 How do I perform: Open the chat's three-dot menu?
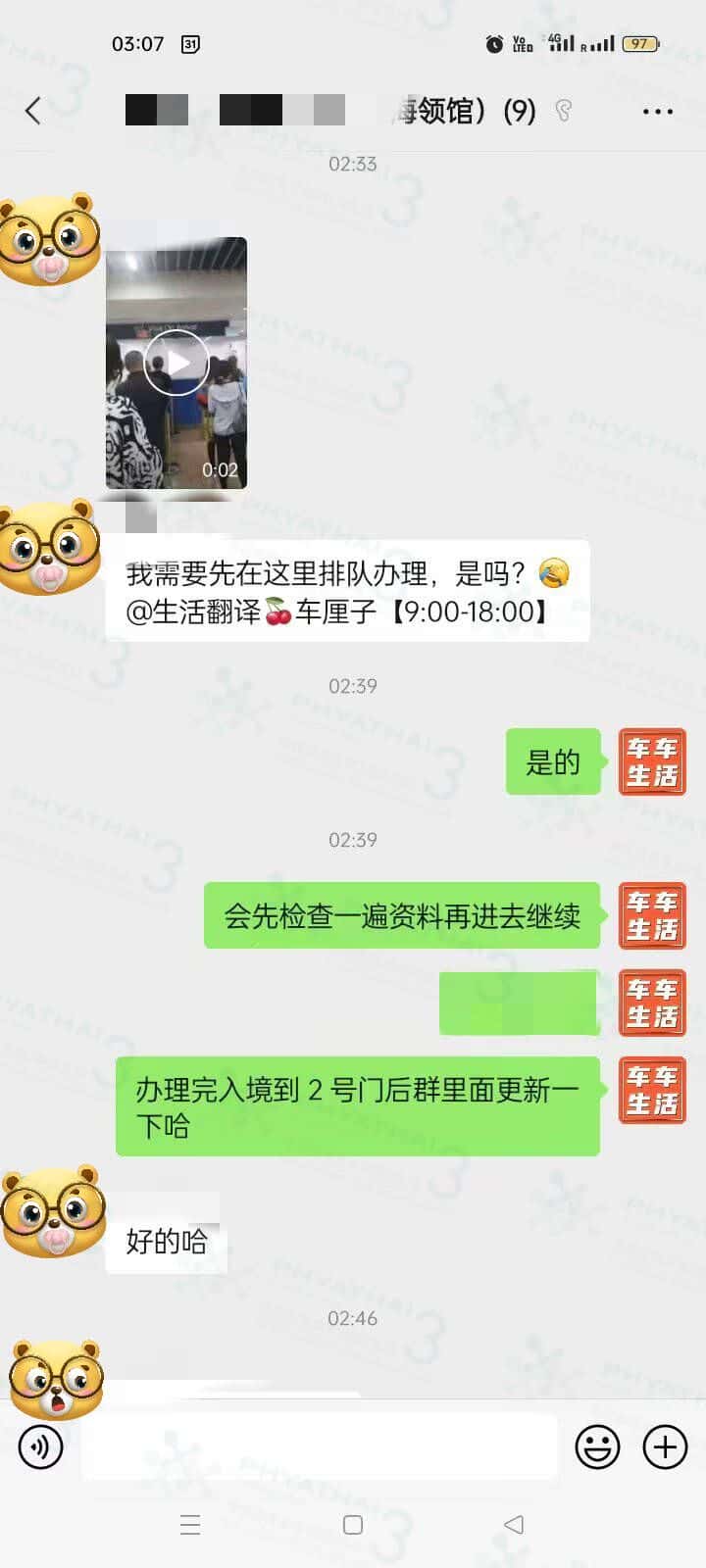[657, 112]
